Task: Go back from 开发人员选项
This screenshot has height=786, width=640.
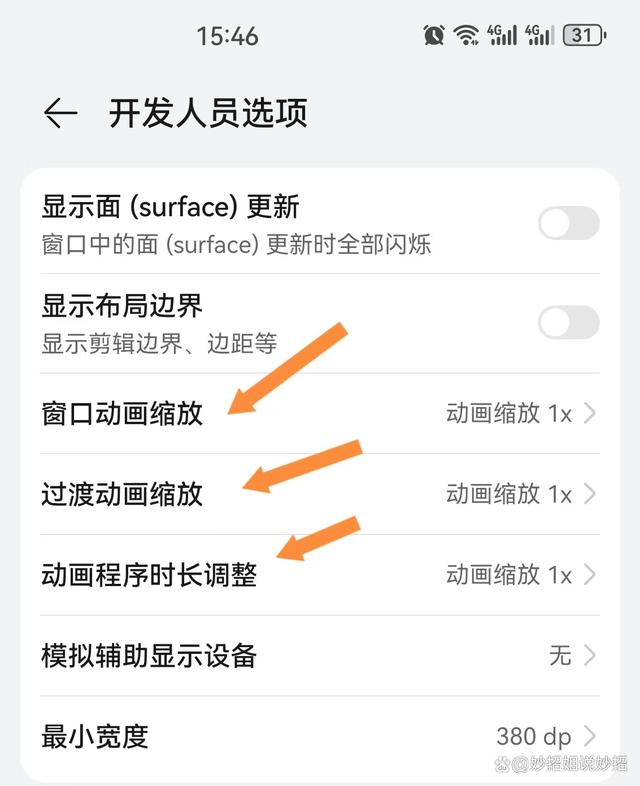Action: click(61, 114)
